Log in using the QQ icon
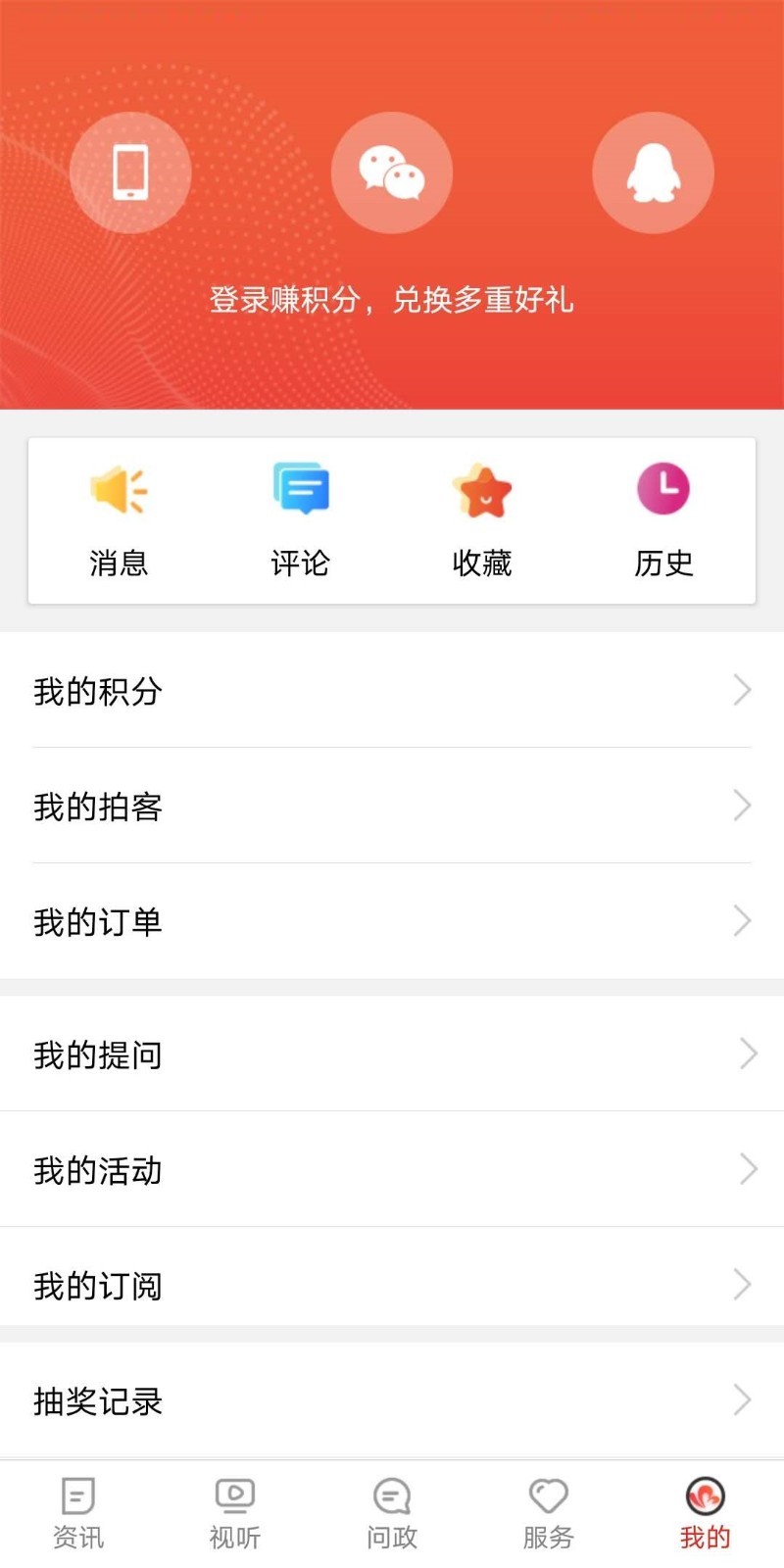This screenshot has width=784, height=1568. [654, 171]
